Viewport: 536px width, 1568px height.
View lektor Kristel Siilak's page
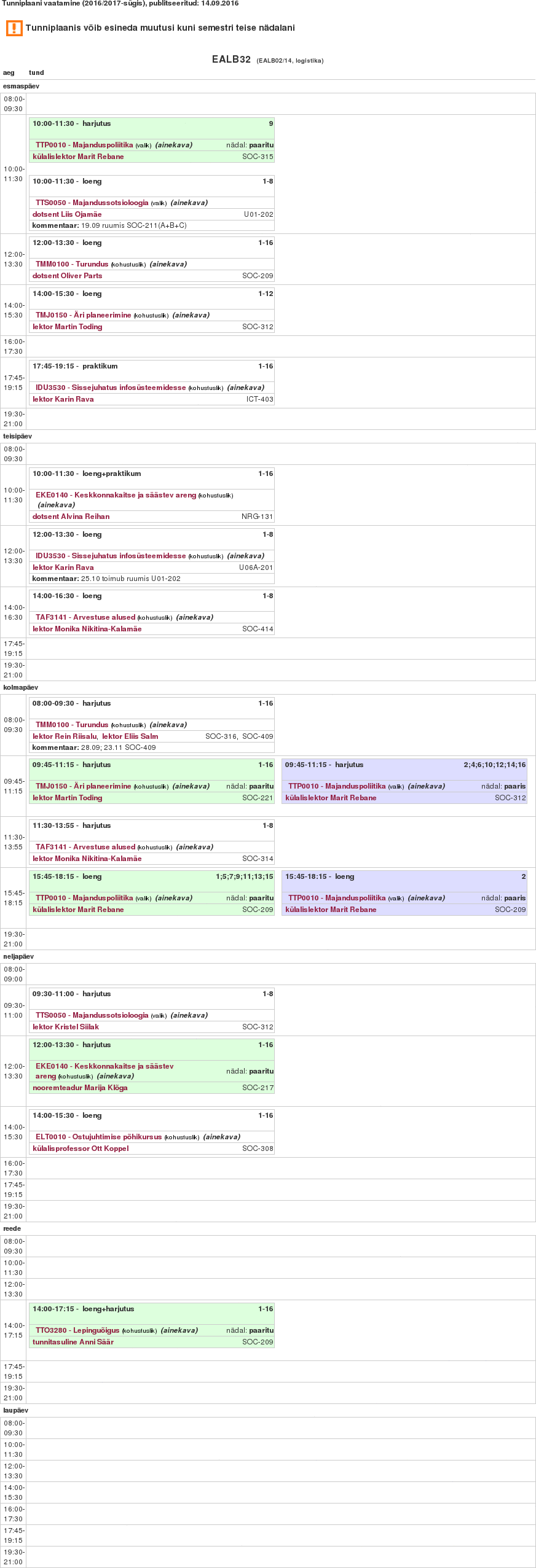pos(65,1027)
